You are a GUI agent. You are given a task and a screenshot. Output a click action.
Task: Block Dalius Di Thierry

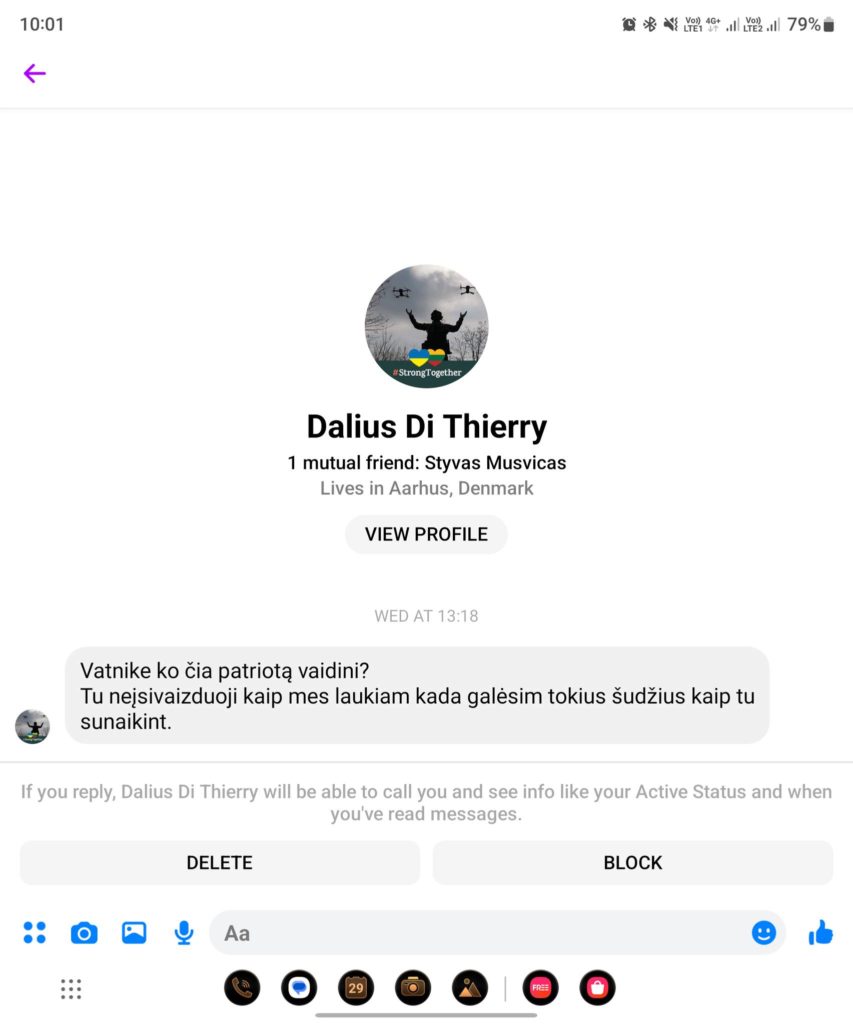click(632, 862)
